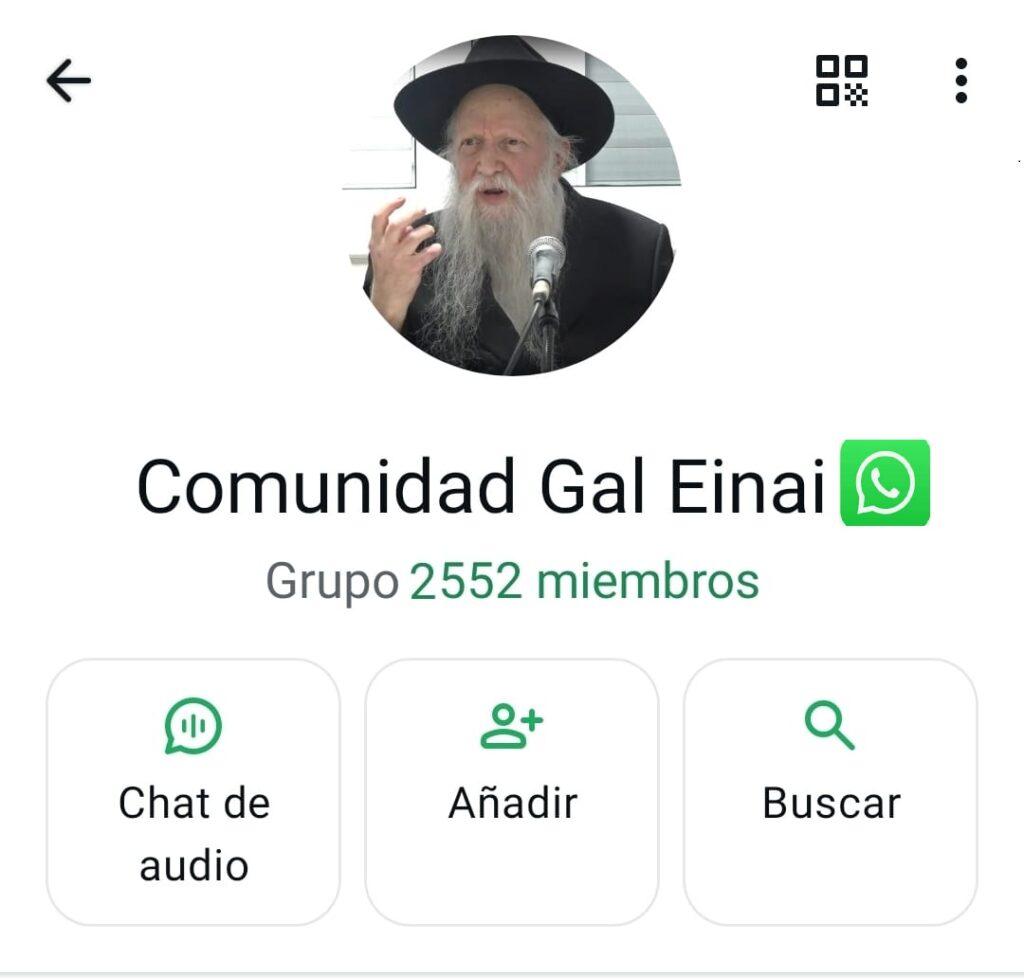
Task: Tap Añadir to add members
Action: point(512,791)
